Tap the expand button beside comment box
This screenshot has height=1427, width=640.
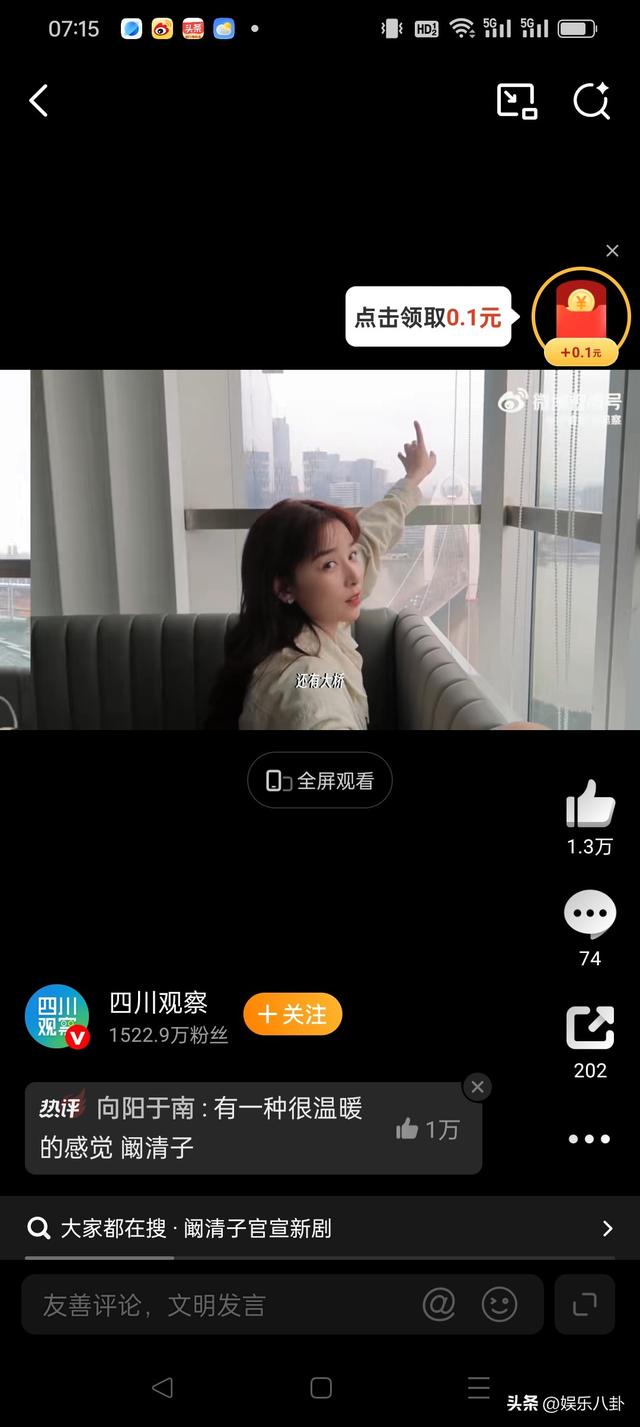[585, 1304]
